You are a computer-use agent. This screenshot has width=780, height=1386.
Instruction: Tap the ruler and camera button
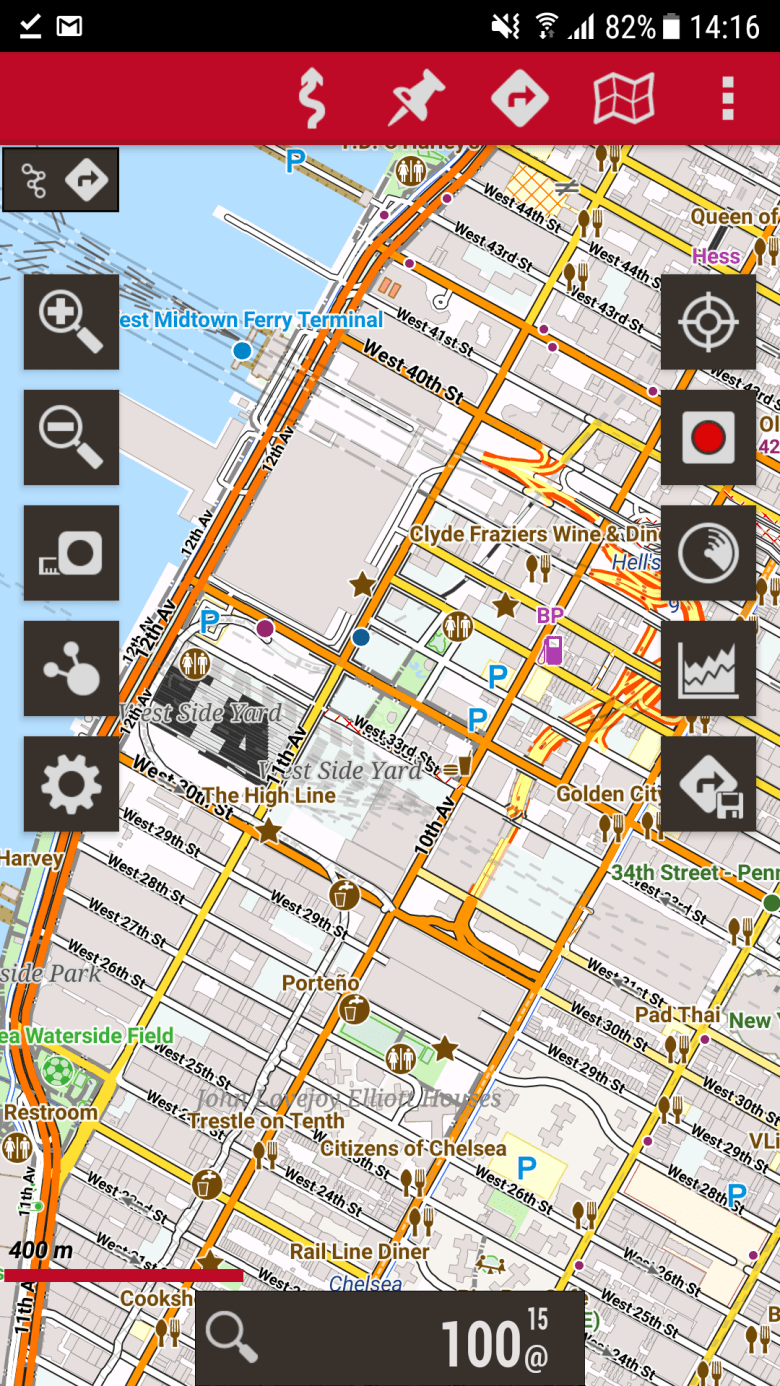[71, 553]
